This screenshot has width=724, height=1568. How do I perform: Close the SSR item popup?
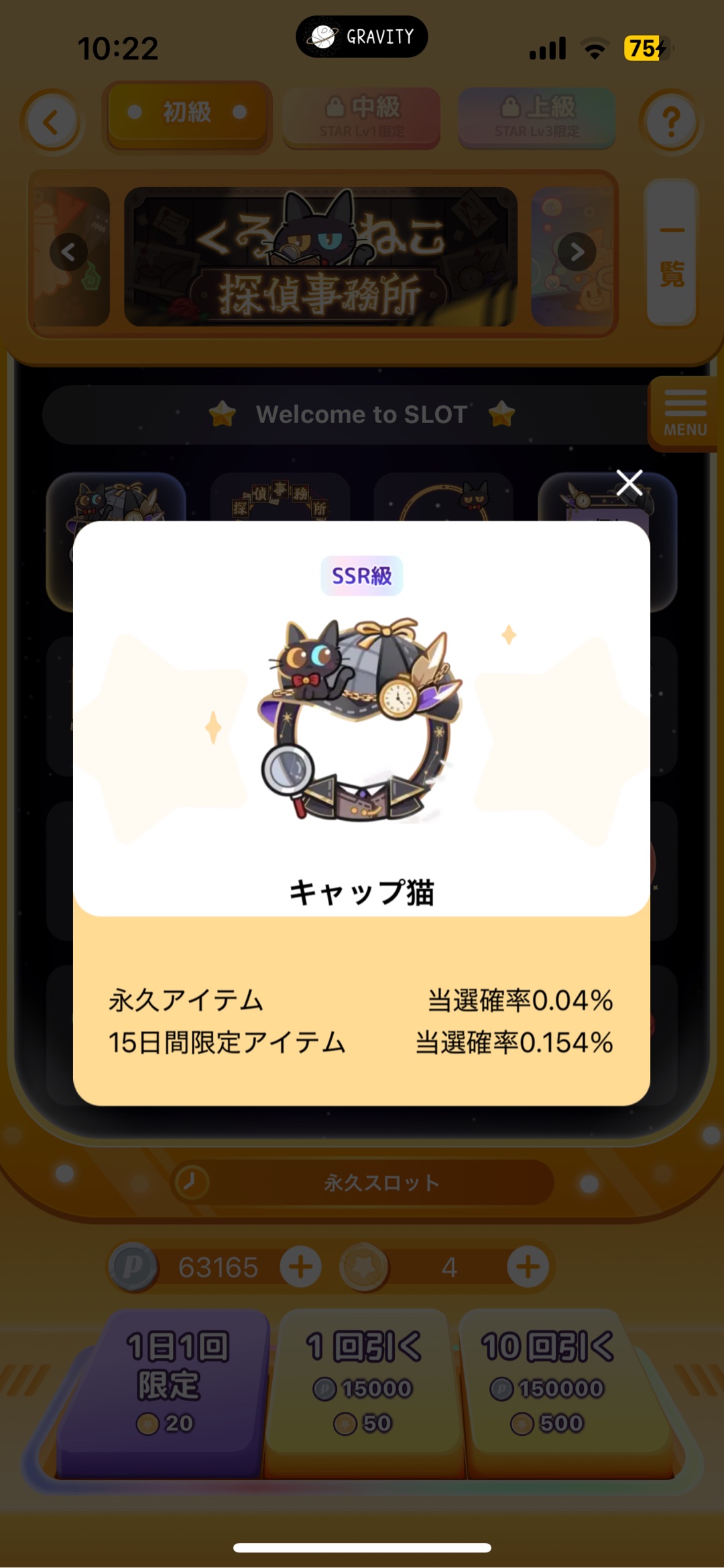coord(629,482)
